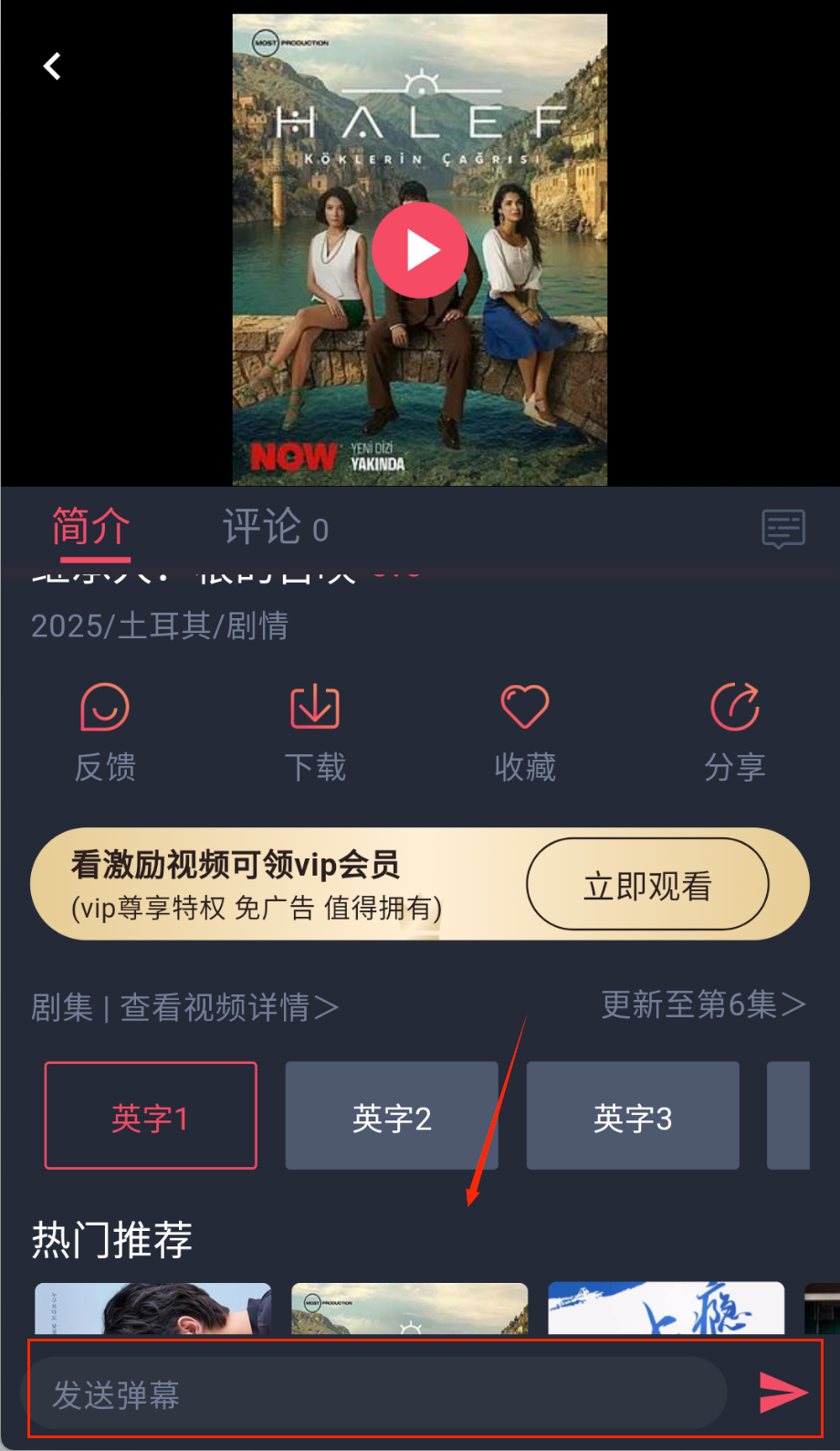Open 查看视频详情 link
Screen dimensions: 840x1451
(x=228, y=1007)
